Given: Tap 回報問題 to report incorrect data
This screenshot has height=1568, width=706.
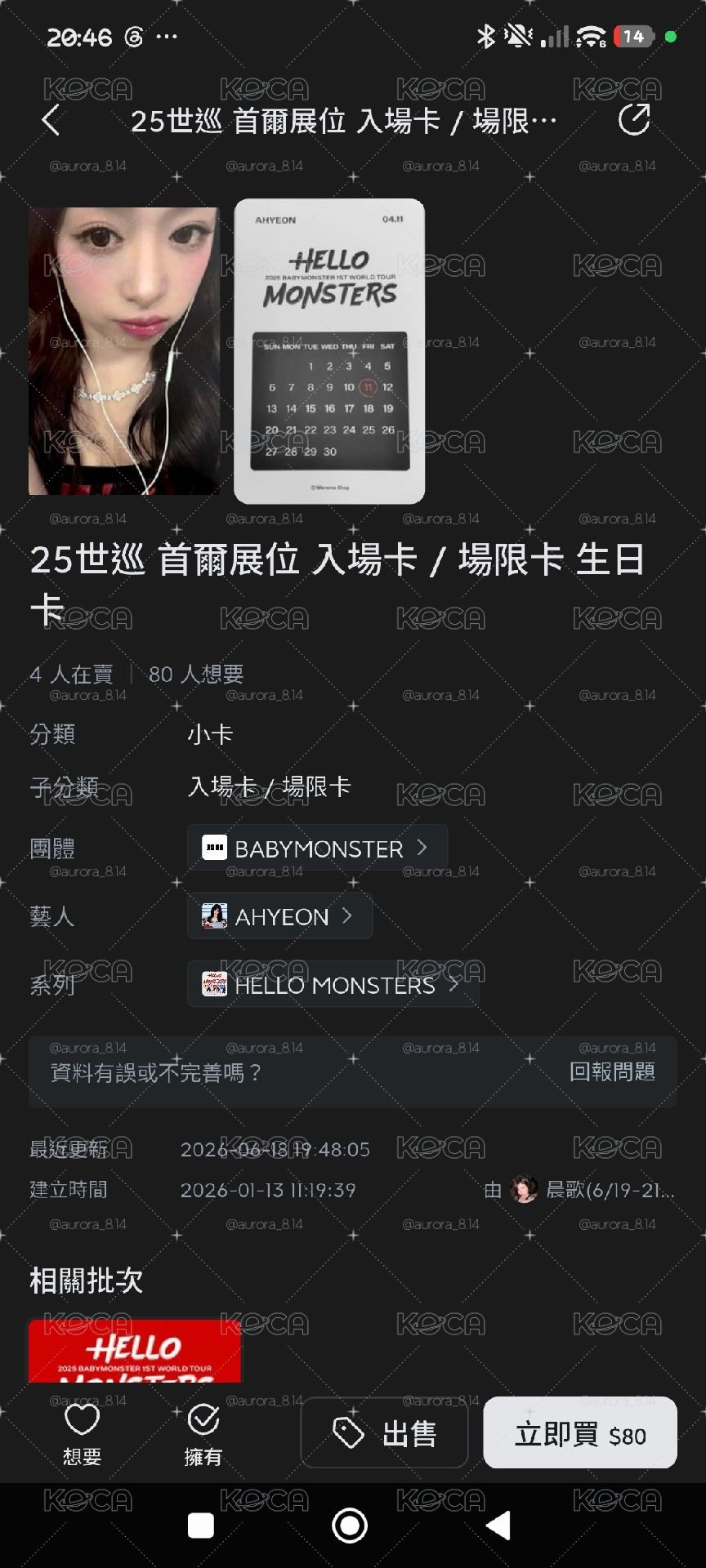Looking at the screenshot, I should (x=612, y=1071).
